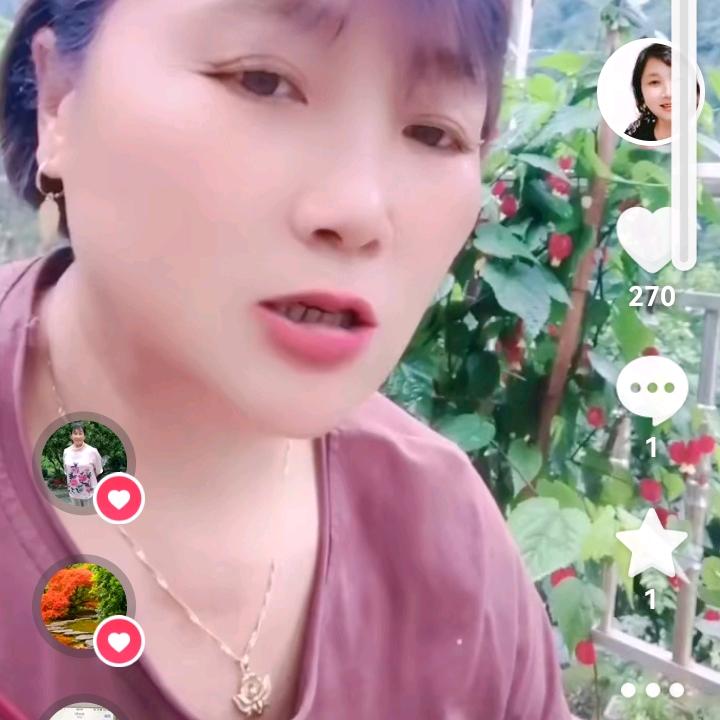The height and width of the screenshot is (720, 720).
Task: Open the three-dot more options
Action: tap(652, 689)
